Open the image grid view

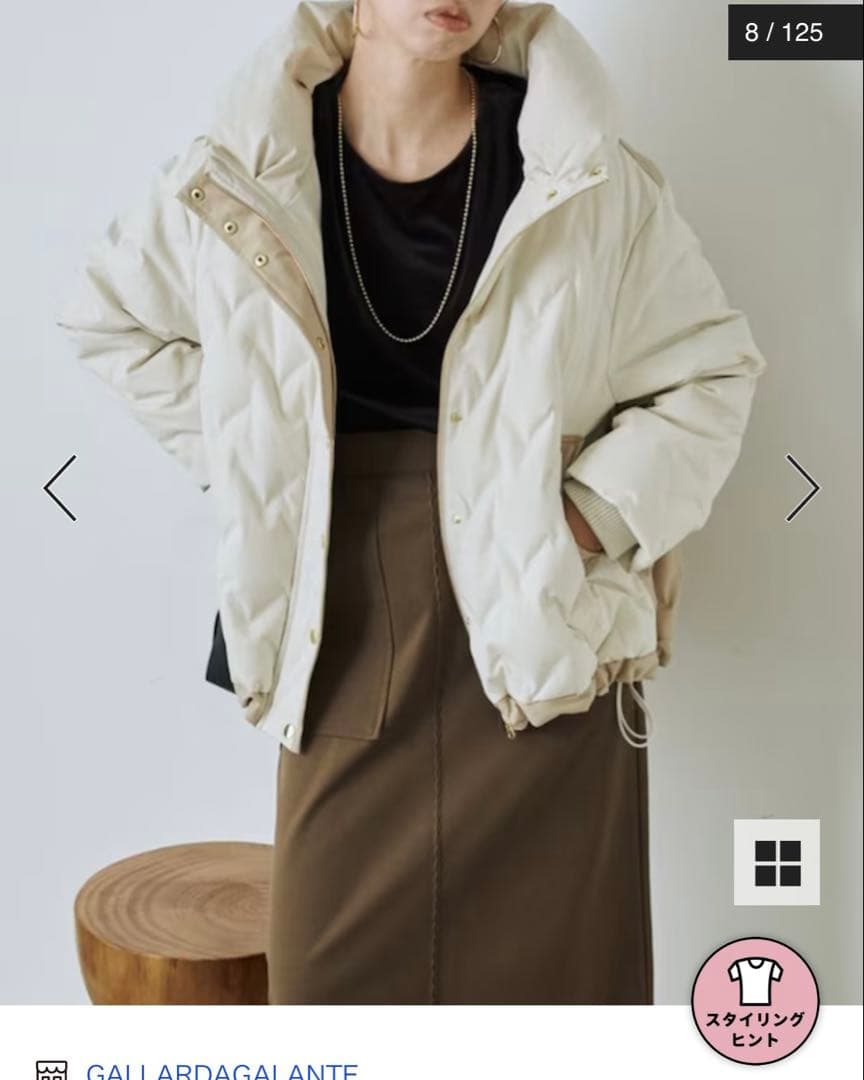click(777, 863)
